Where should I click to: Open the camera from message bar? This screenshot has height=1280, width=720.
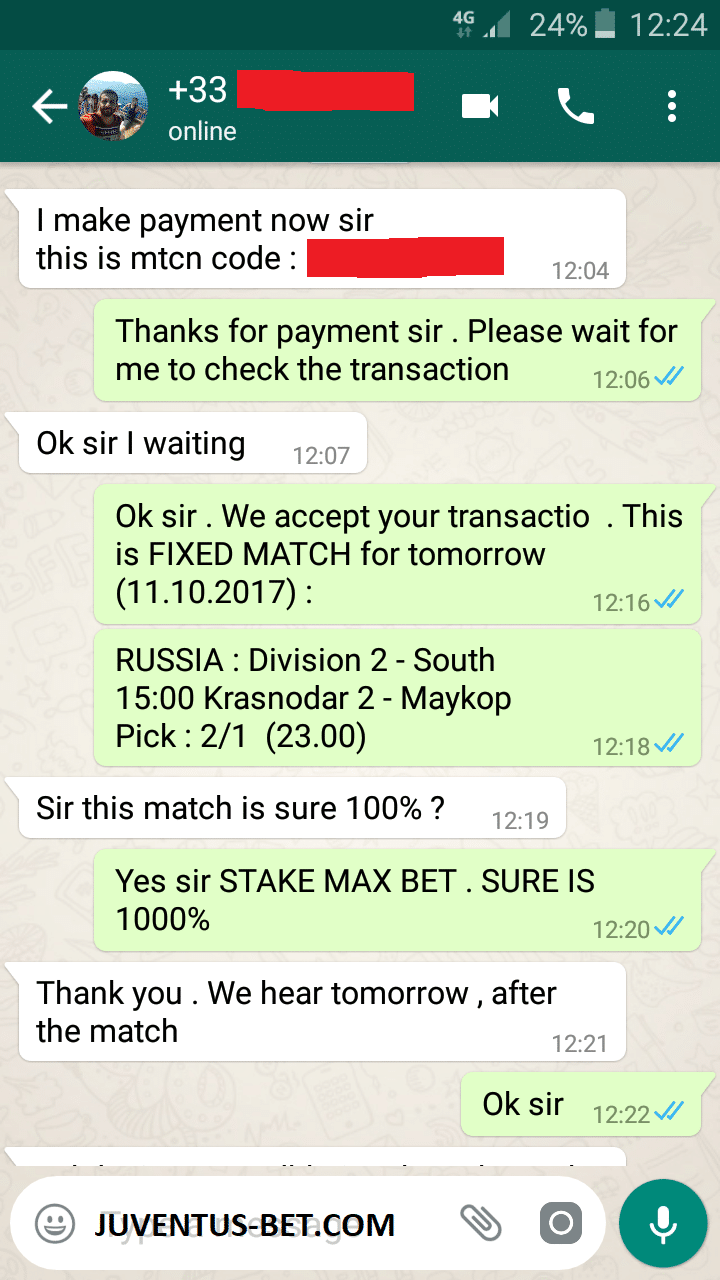(561, 1223)
